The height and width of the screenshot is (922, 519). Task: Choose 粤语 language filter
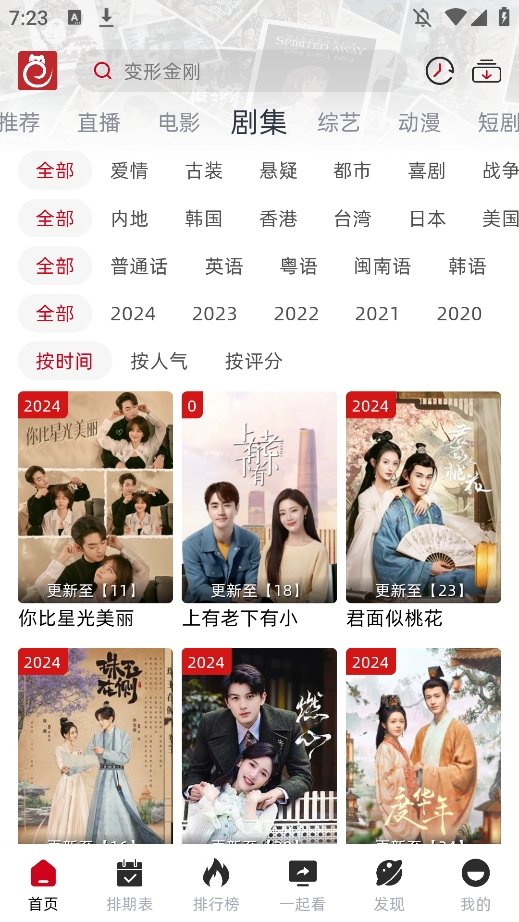[x=299, y=266]
